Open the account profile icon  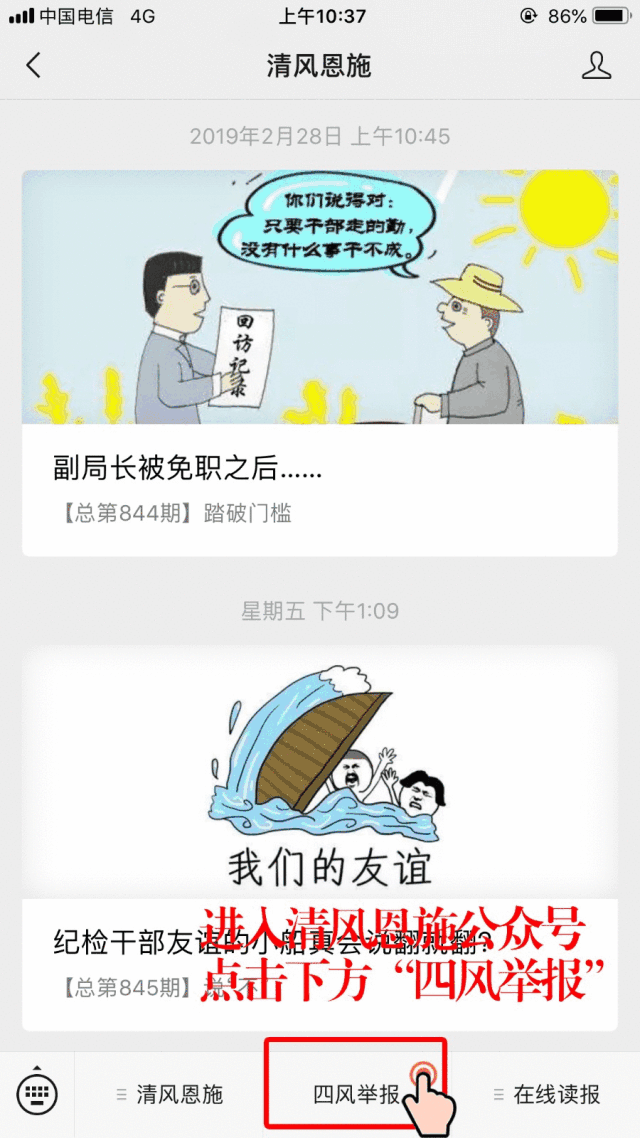point(596,65)
